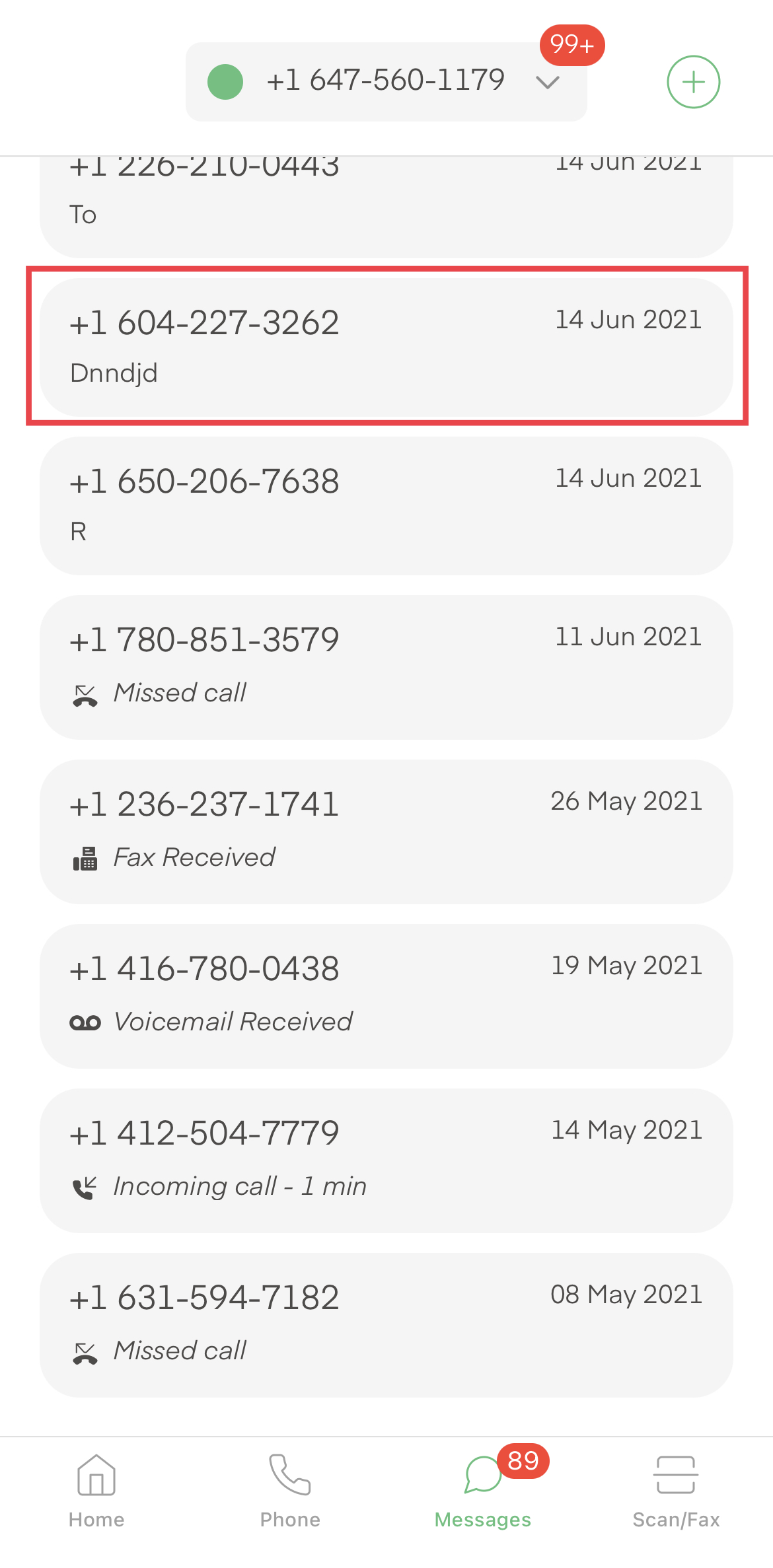View missed call from +1 780-851-3579
This screenshot has width=773, height=1568.
click(386, 667)
